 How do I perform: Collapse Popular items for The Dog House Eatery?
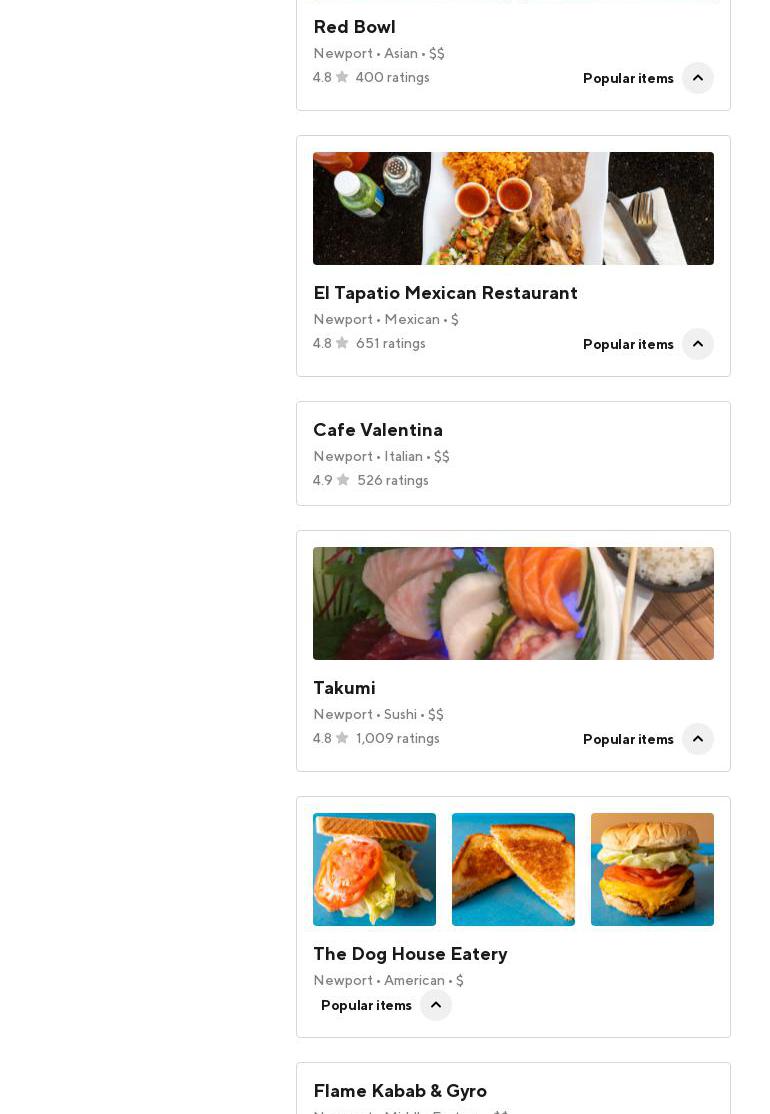tap(435, 1005)
